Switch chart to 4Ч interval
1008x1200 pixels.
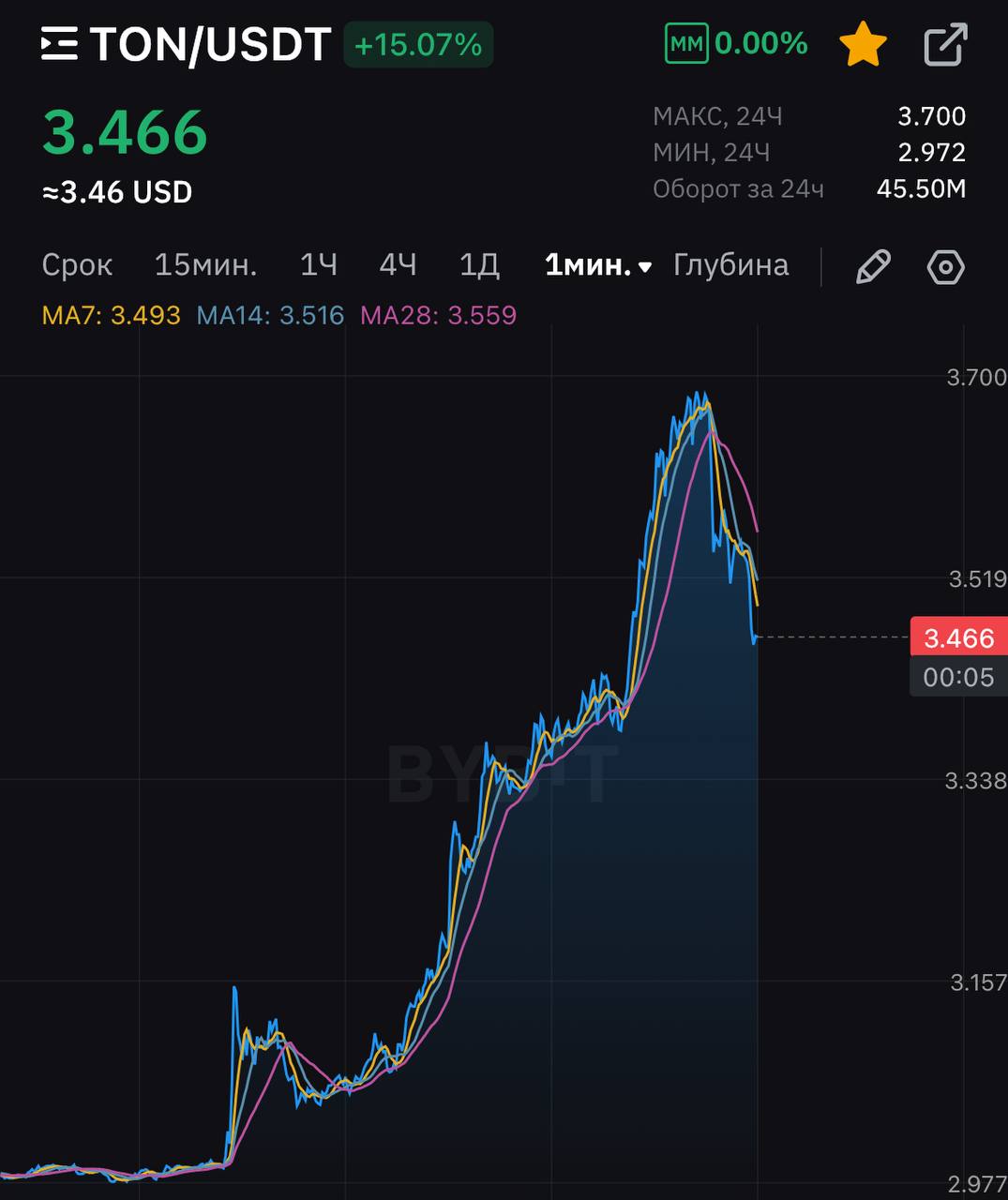398,265
